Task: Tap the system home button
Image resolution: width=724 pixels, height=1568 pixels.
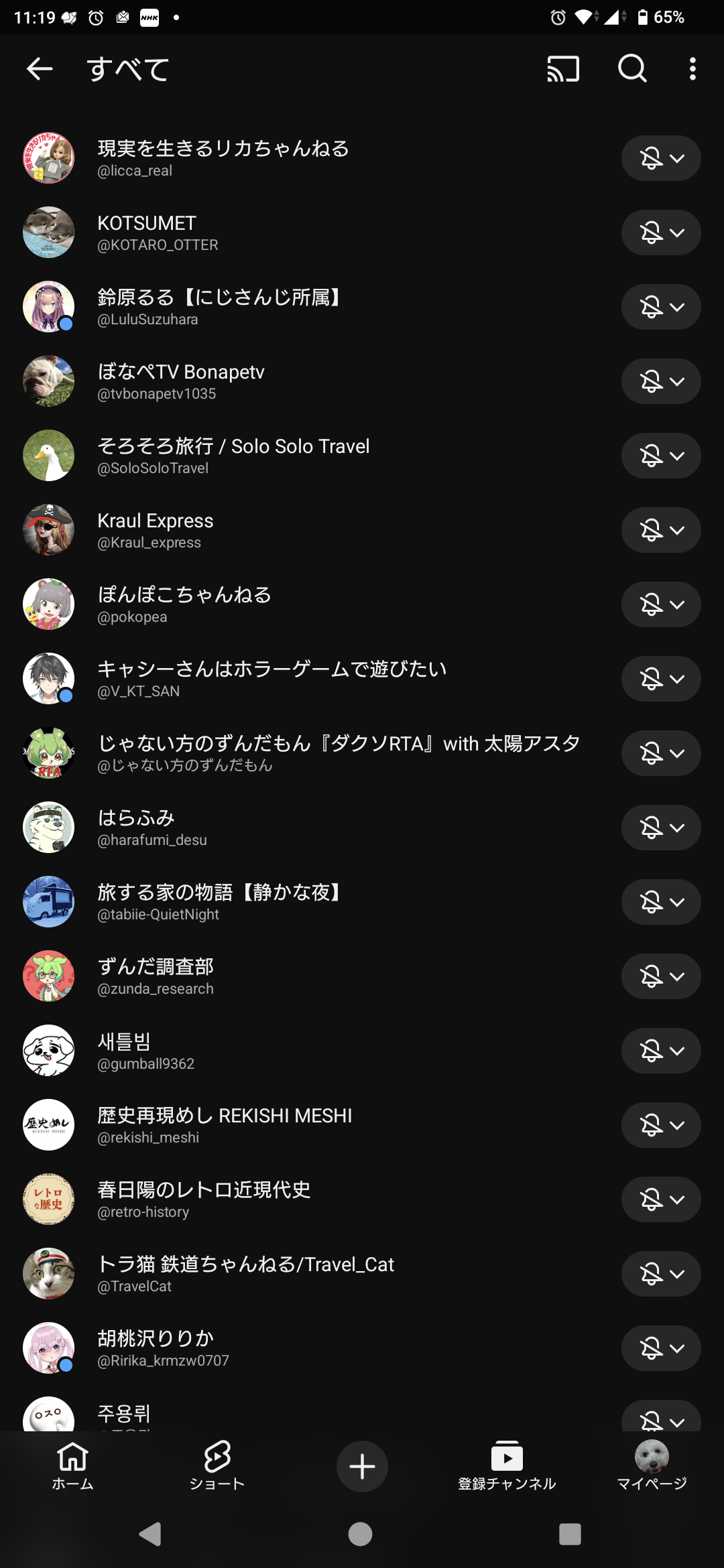Action: pyautogui.click(x=360, y=1534)
